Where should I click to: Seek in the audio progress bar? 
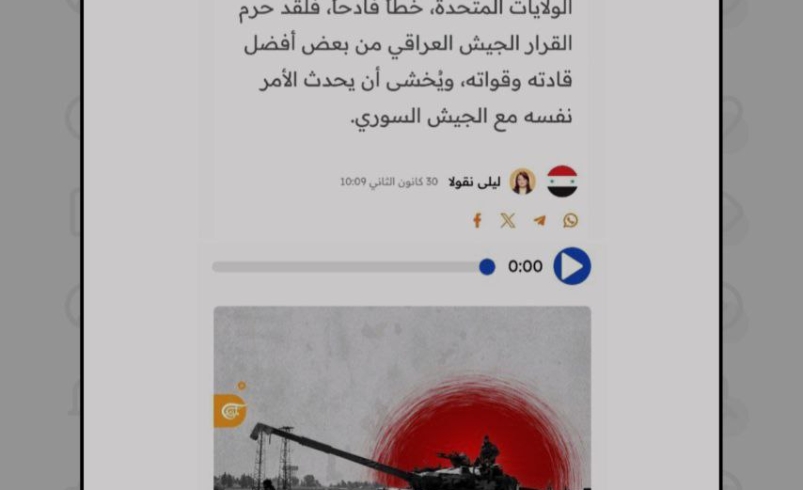pos(350,267)
